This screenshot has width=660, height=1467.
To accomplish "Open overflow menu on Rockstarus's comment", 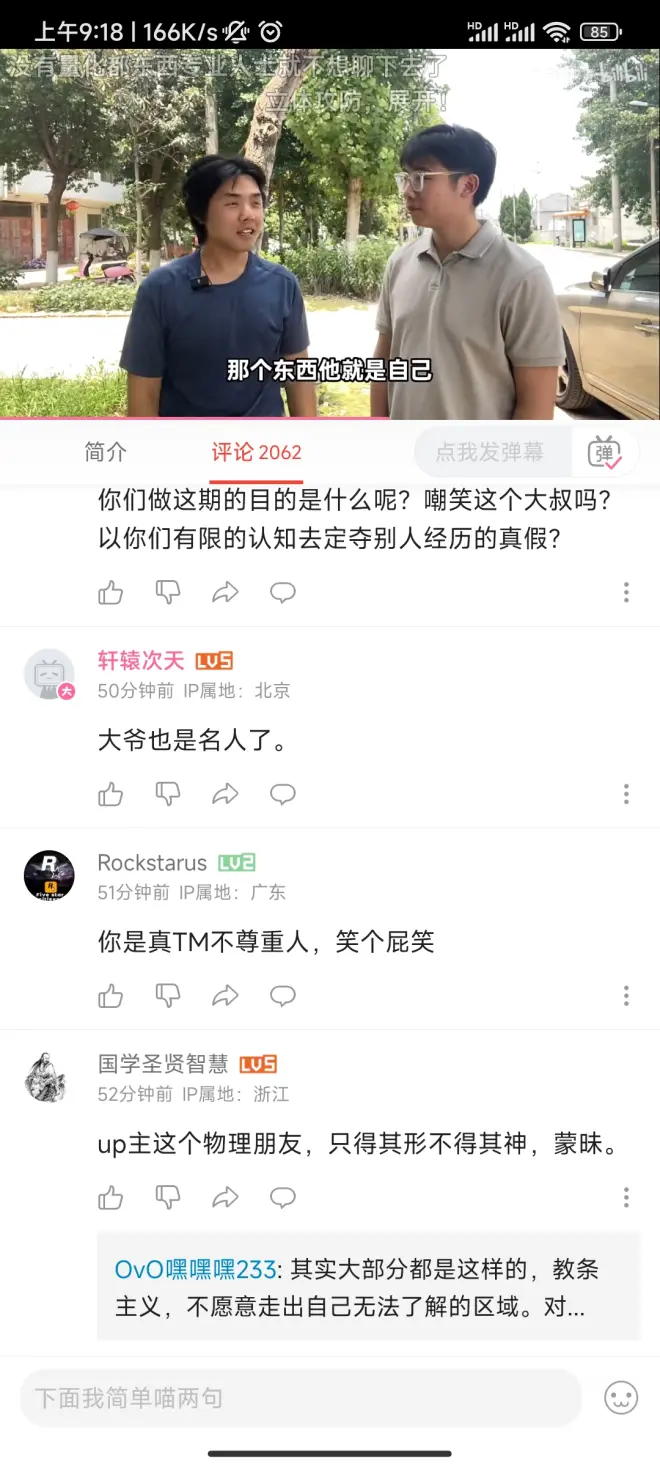I will (x=626, y=996).
